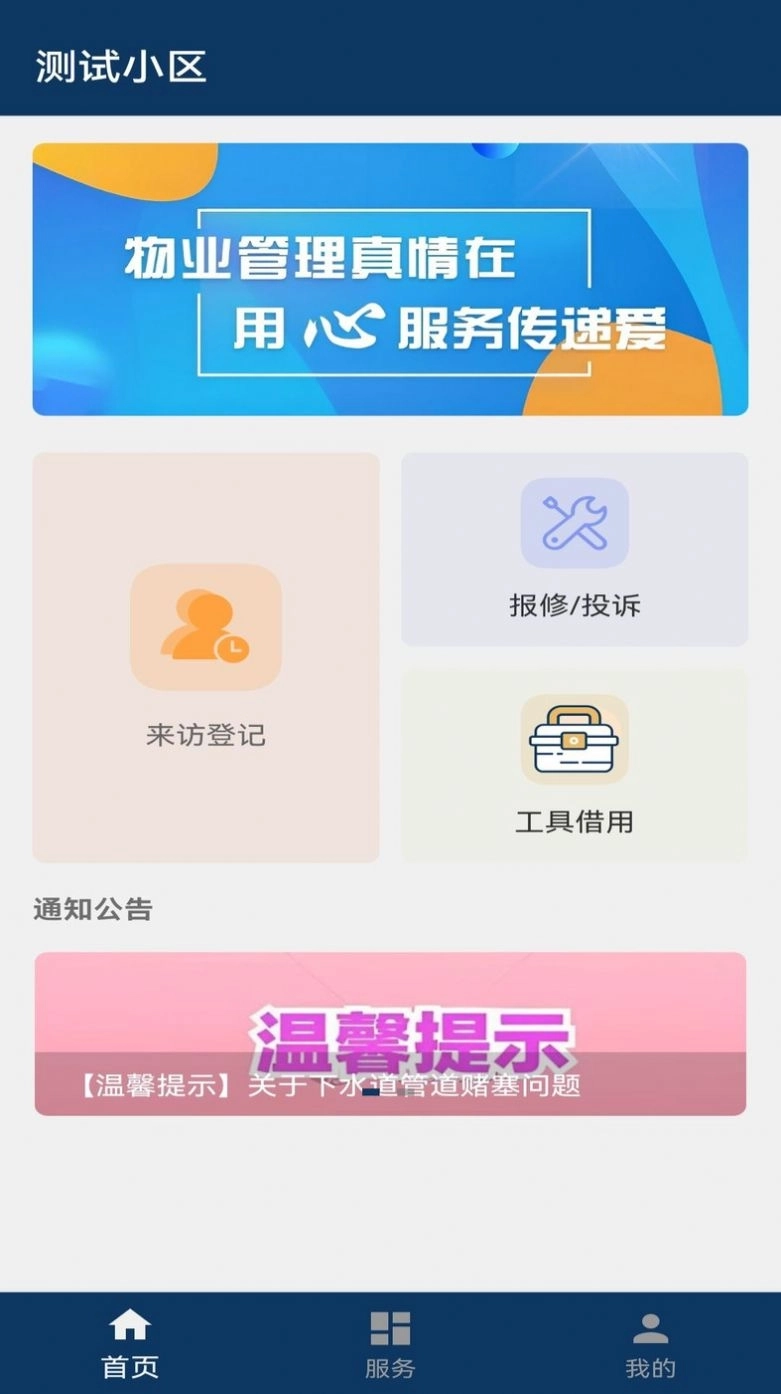The width and height of the screenshot is (781, 1394).
Task: Go to the 首页 tab
Action: [x=130, y=1343]
